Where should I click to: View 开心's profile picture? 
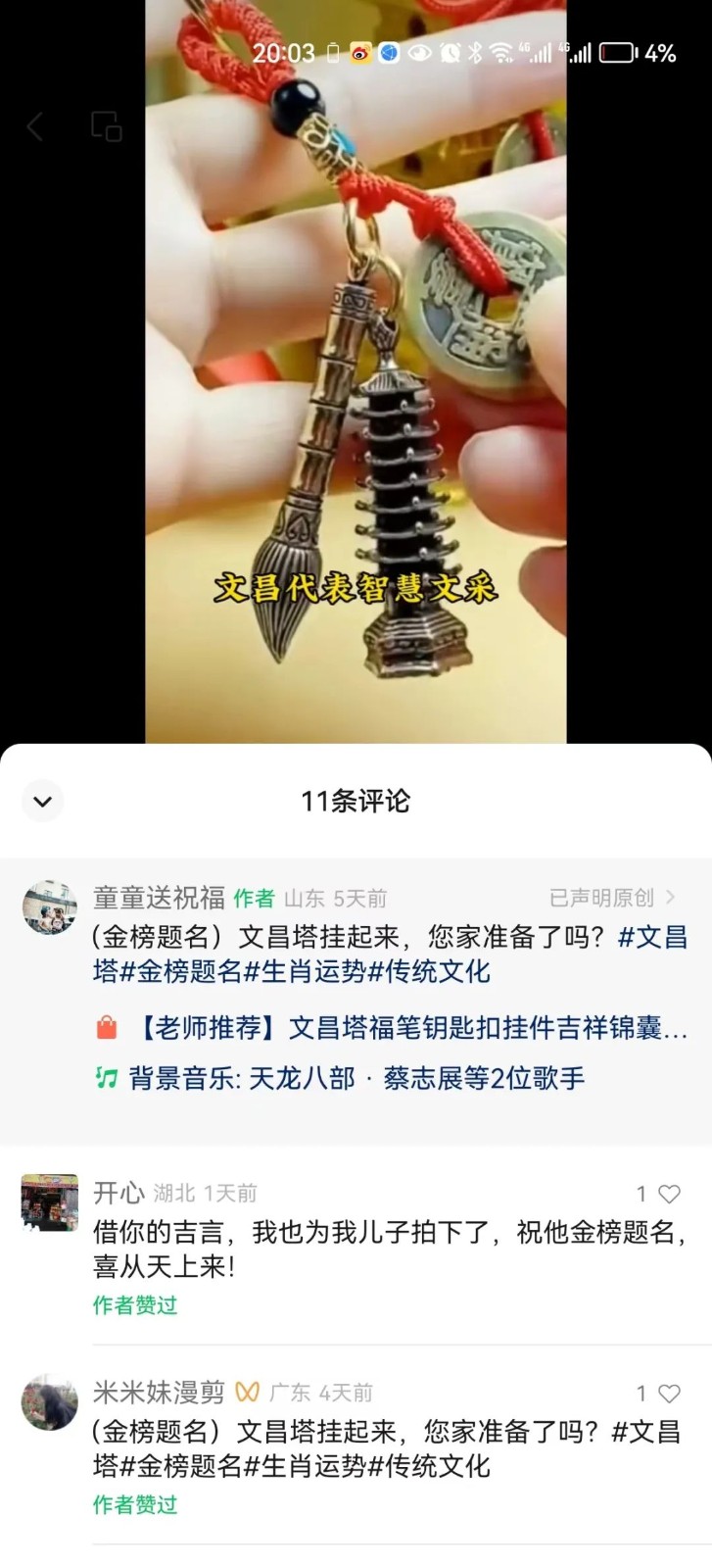pos(50,1203)
